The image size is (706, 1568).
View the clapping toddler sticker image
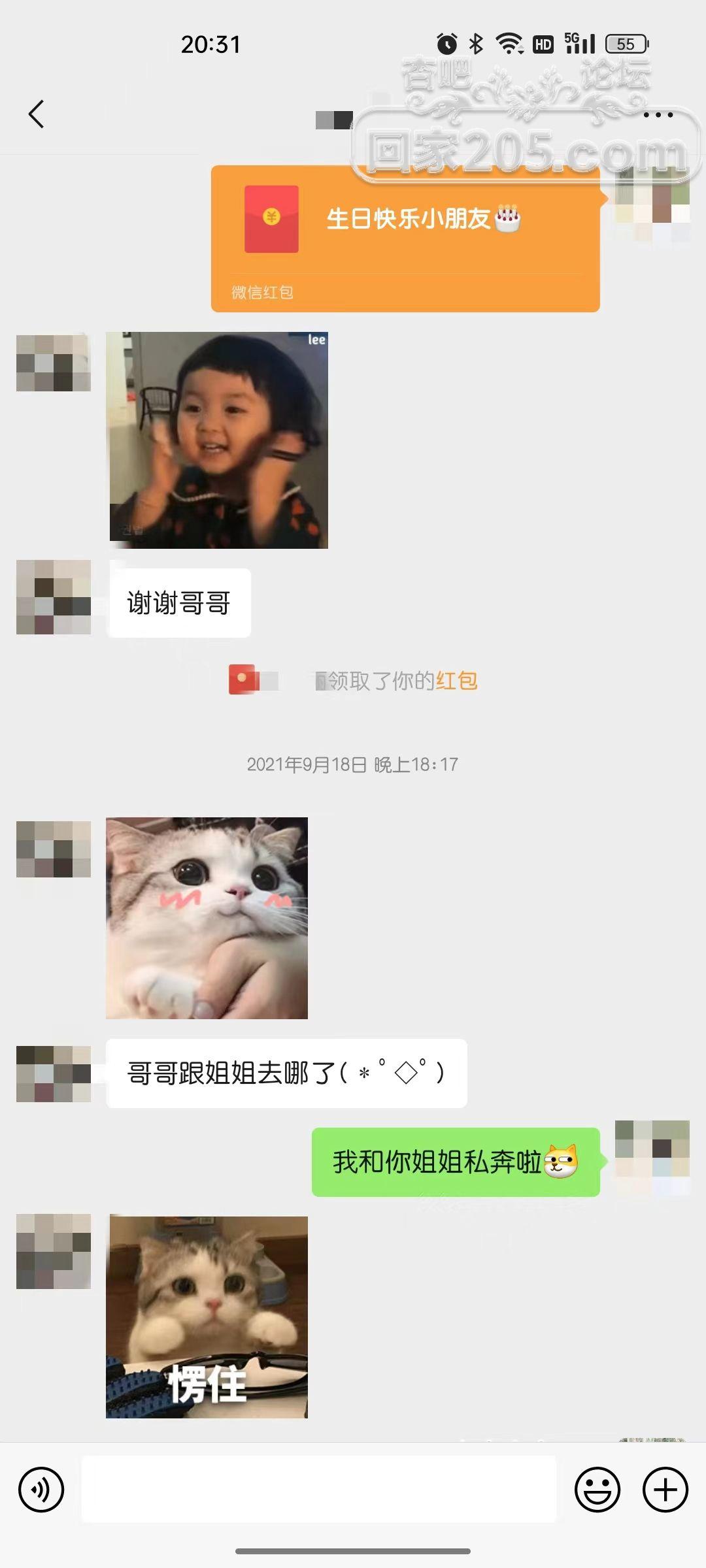click(218, 440)
